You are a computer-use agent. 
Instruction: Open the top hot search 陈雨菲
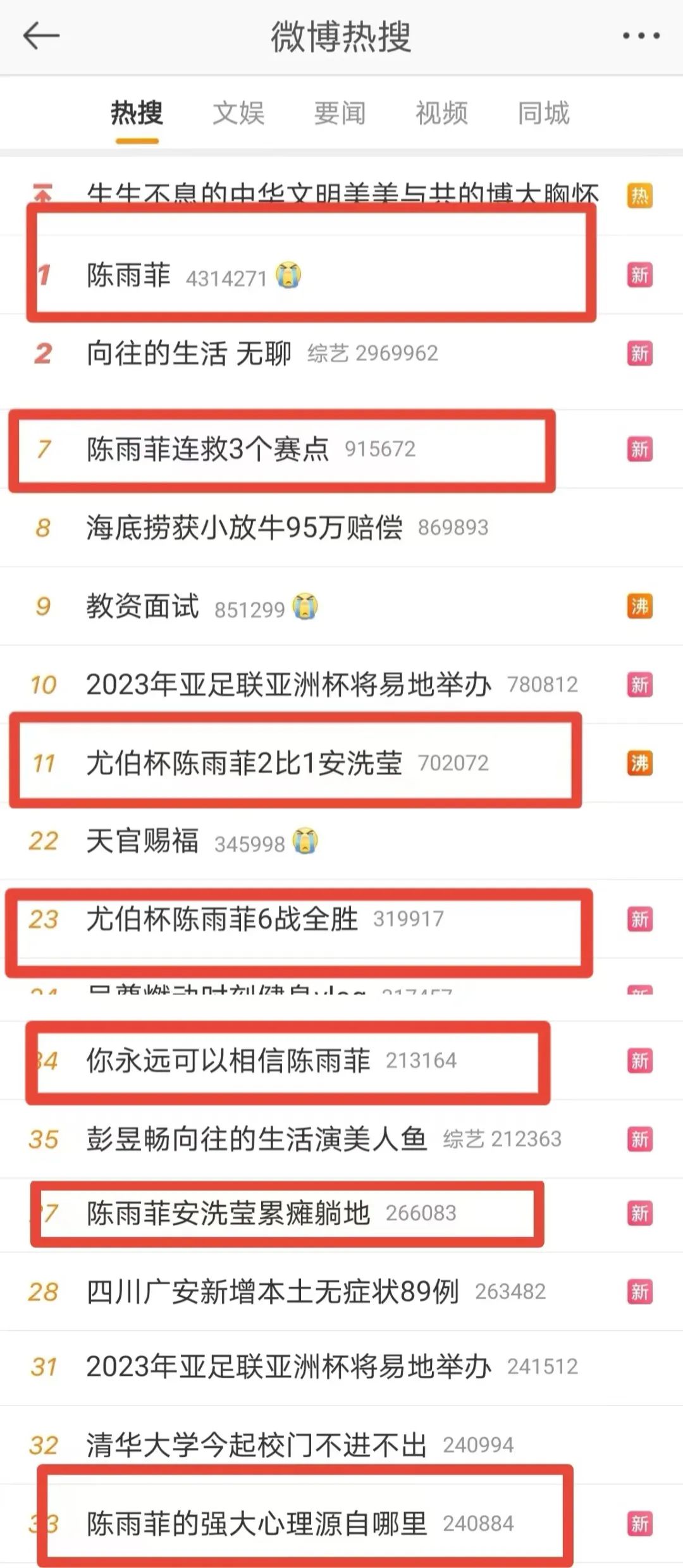[129, 276]
